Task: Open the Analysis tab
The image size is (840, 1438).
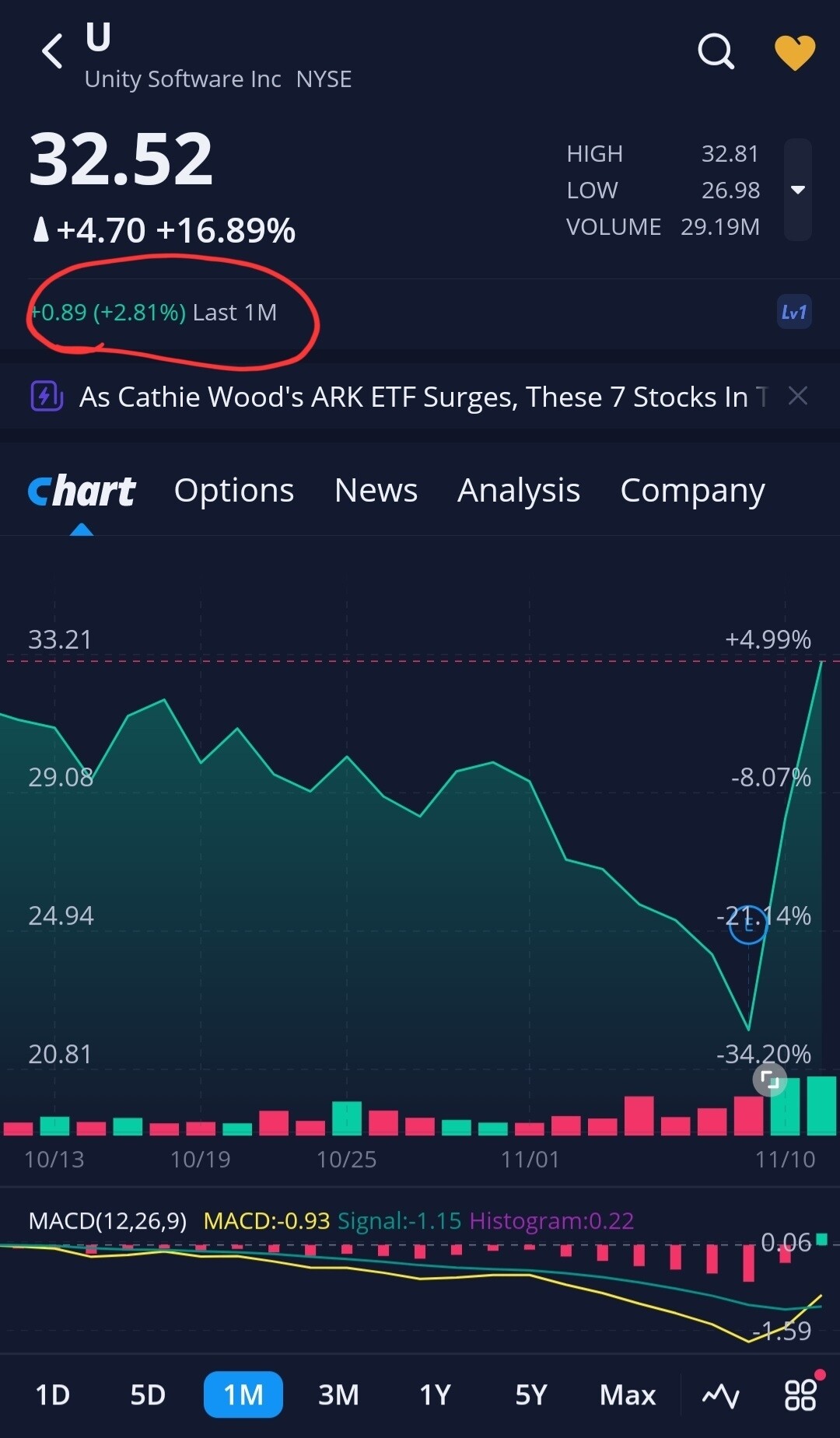Action: 519,491
